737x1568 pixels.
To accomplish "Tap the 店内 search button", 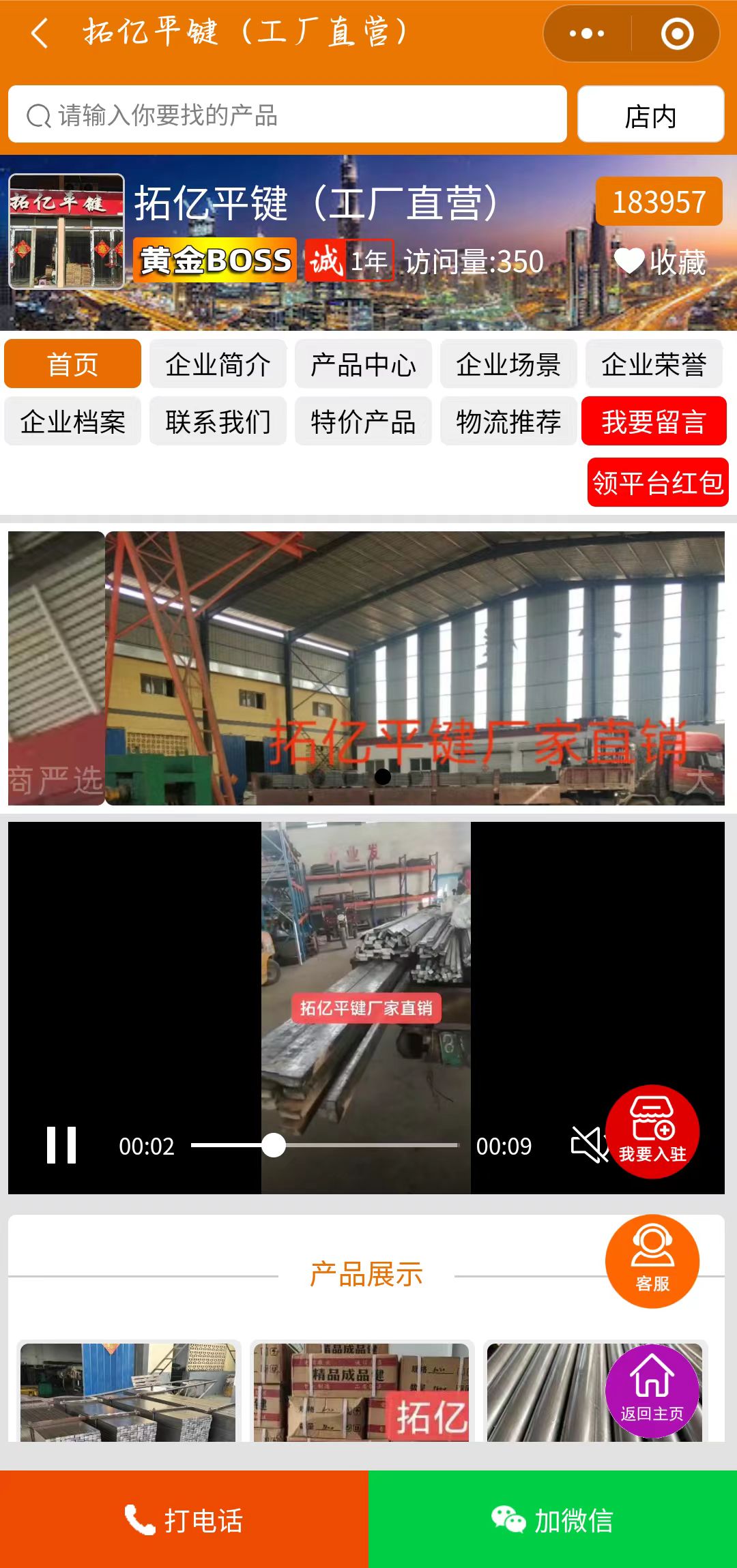I will click(x=650, y=115).
